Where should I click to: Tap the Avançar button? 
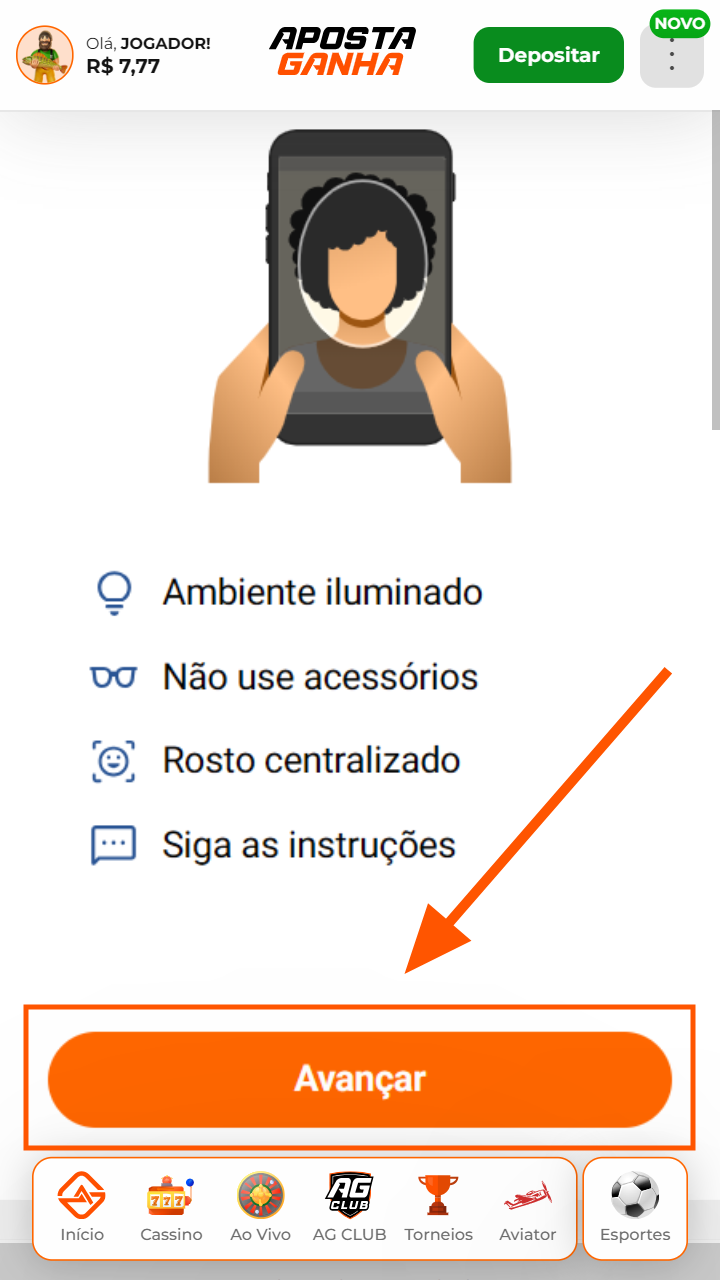(x=360, y=1079)
